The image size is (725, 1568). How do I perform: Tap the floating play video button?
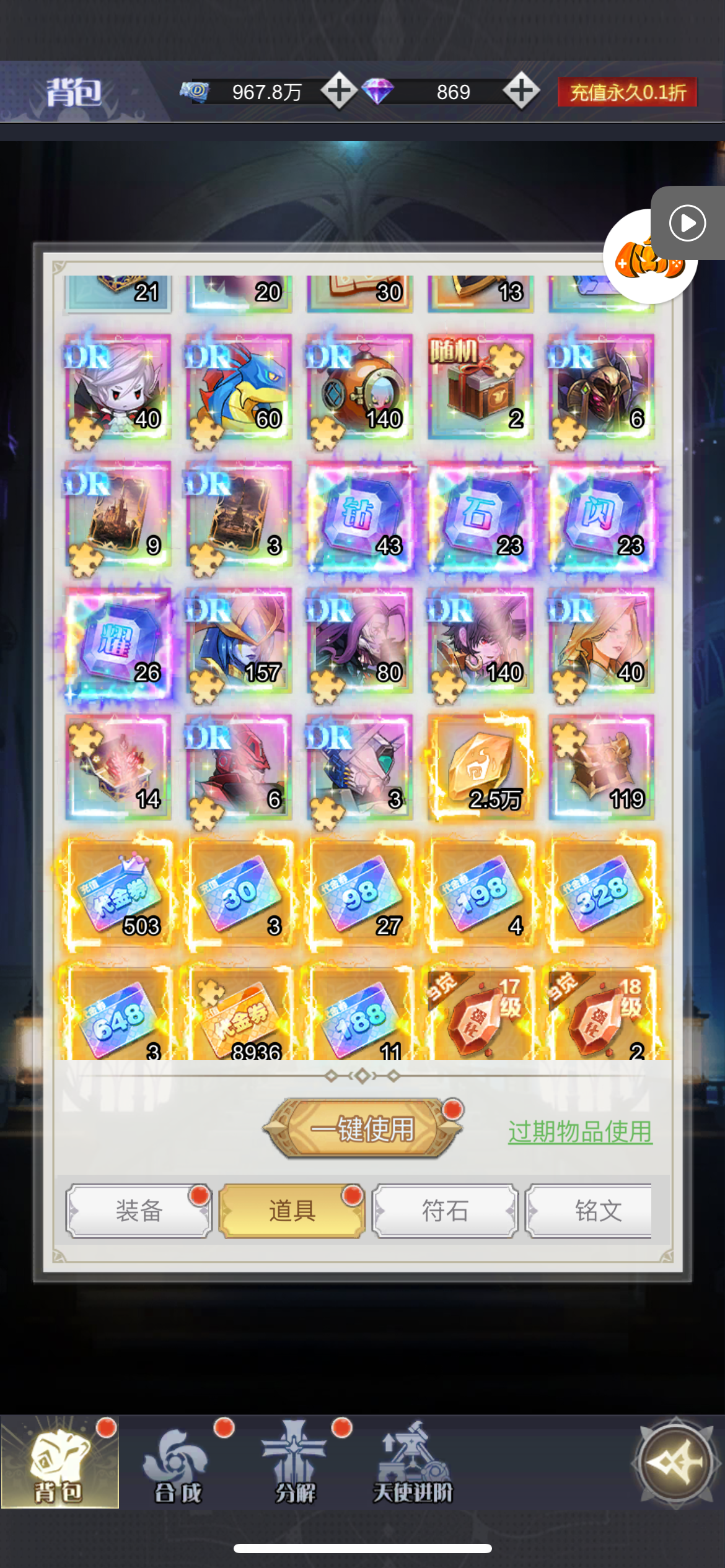[688, 223]
